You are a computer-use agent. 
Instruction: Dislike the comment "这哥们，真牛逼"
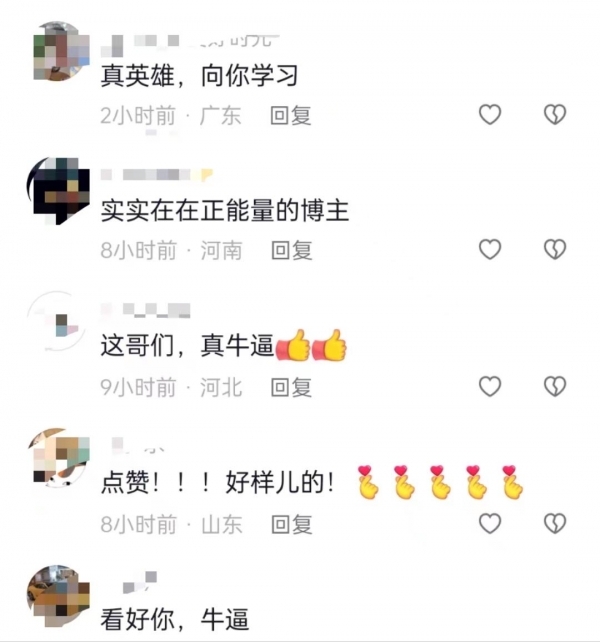pyautogui.click(x=554, y=385)
